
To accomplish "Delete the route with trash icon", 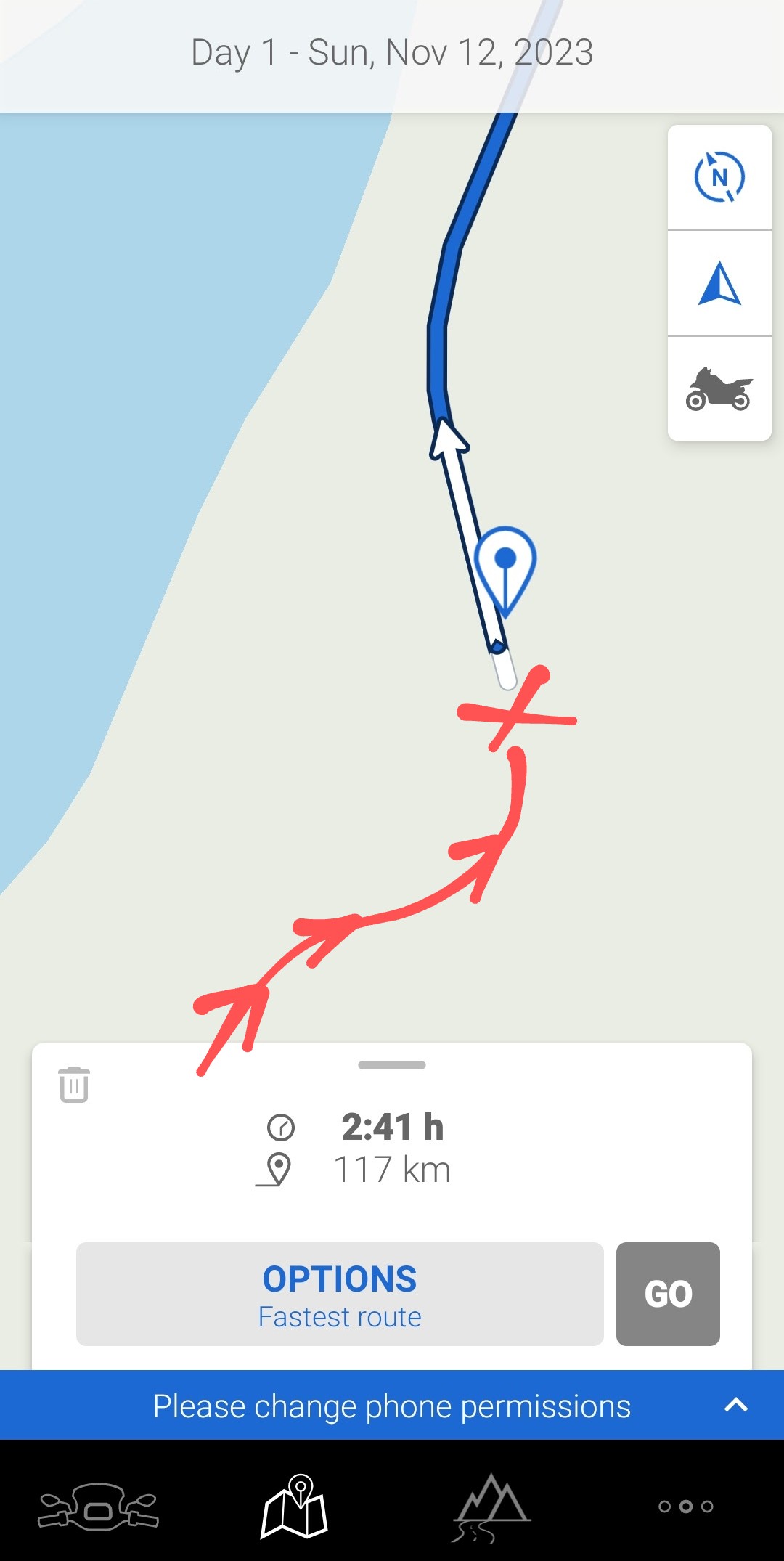I will [74, 1085].
